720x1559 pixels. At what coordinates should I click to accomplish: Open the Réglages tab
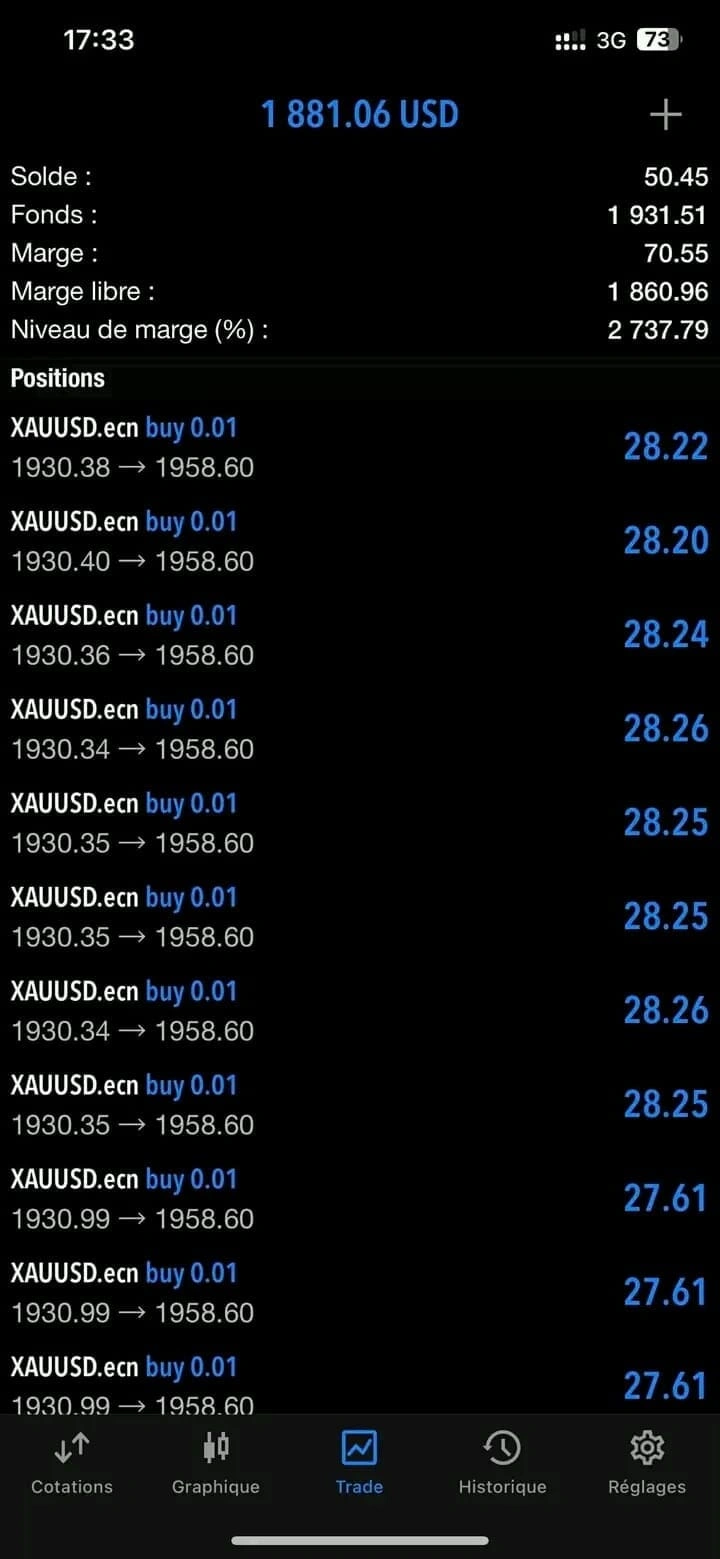[647, 1464]
